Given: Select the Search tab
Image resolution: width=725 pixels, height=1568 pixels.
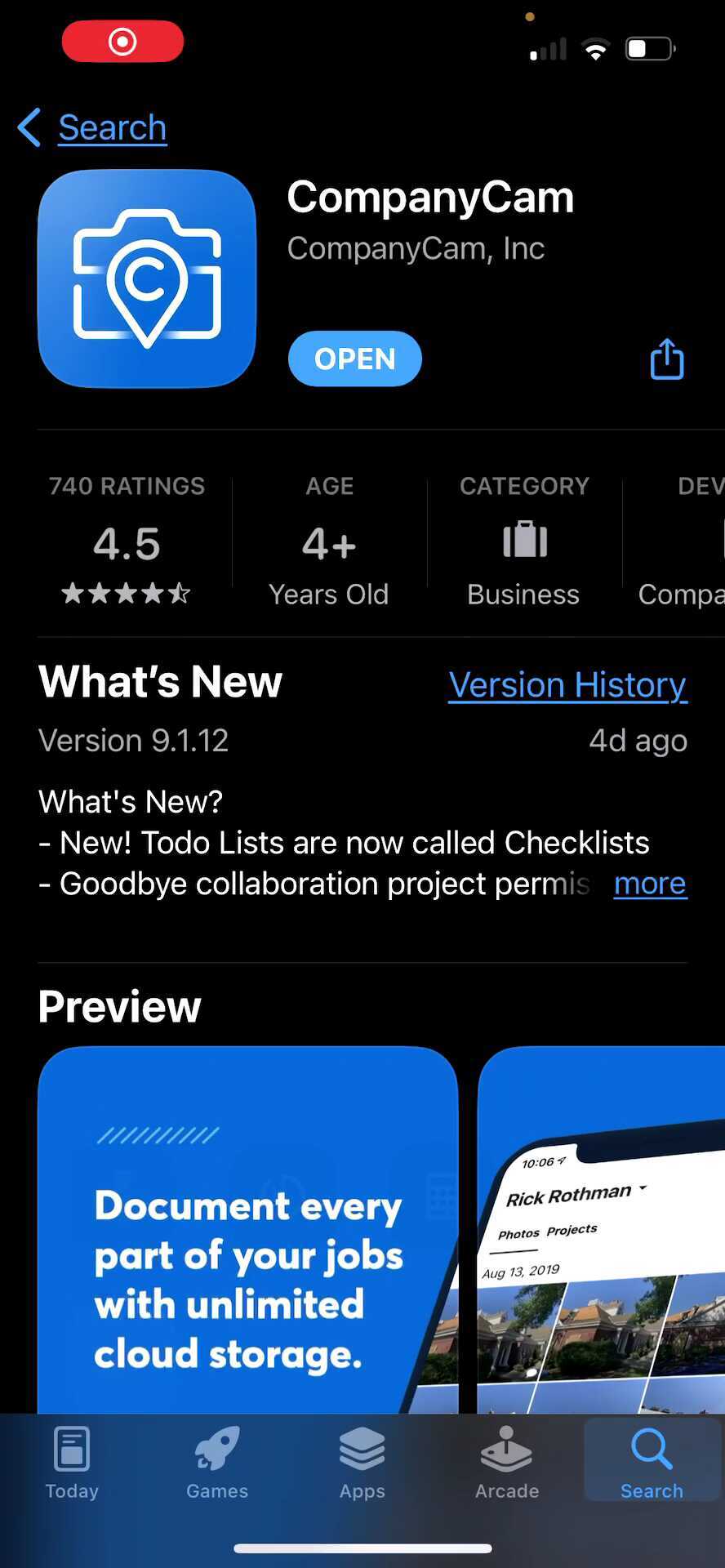Looking at the screenshot, I should (x=652, y=1462).
